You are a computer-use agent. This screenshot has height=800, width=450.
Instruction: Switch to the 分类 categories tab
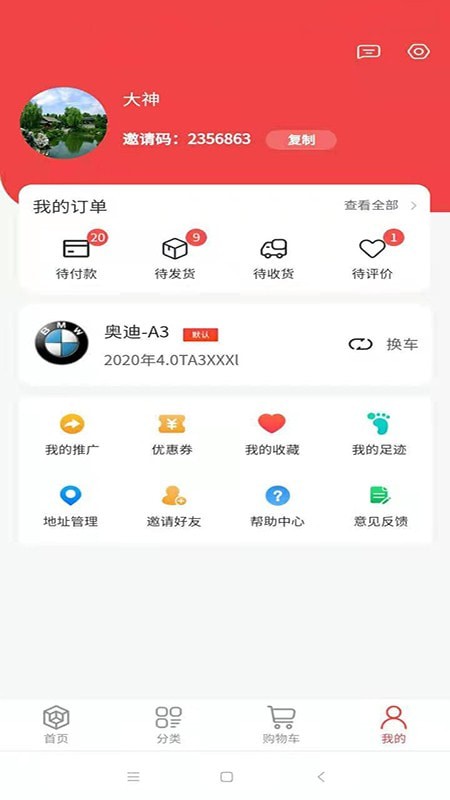click(168, 724)
